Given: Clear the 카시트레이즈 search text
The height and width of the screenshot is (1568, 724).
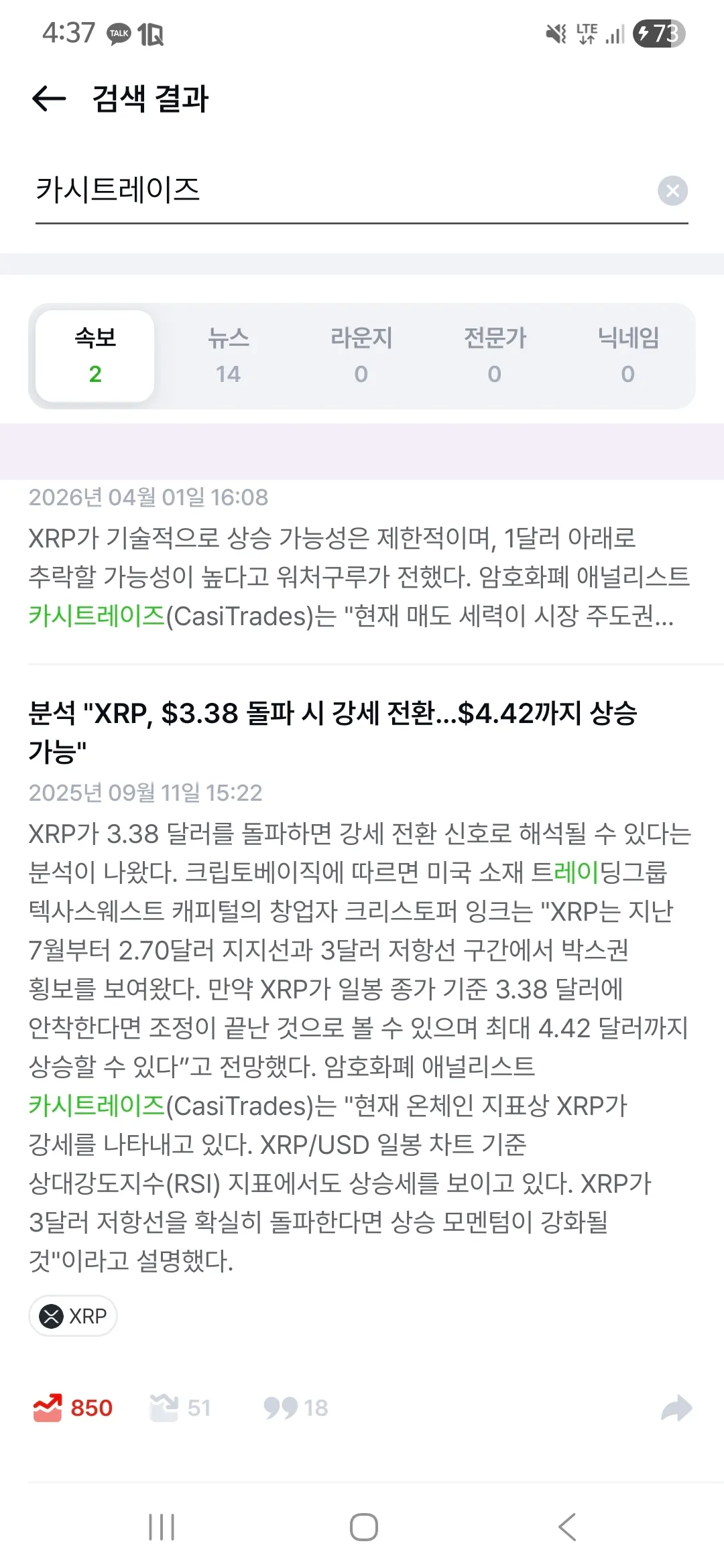Looking at the screenshot, I should click(672, 191).
